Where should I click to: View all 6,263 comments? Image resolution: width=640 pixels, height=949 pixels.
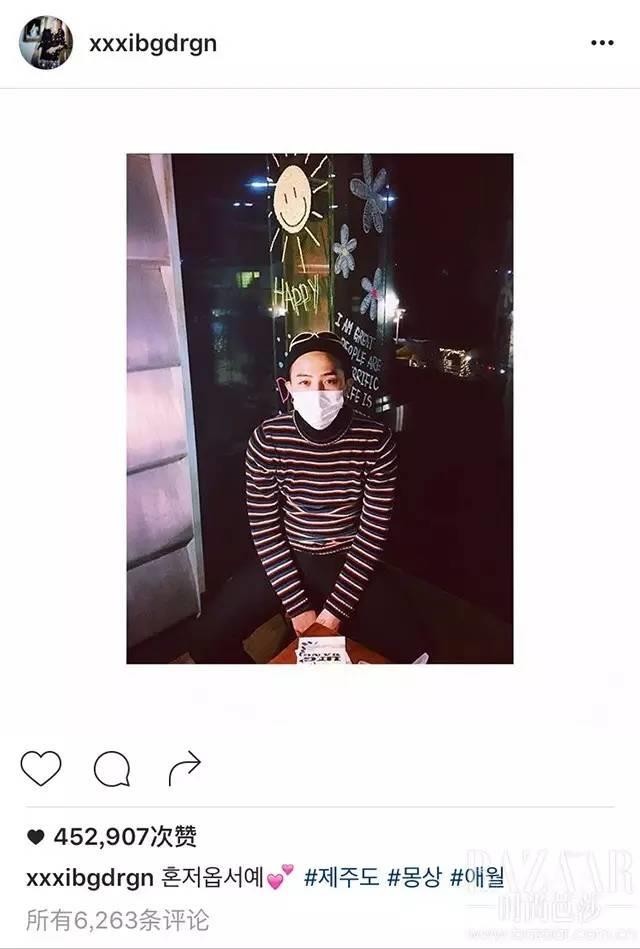117,918
